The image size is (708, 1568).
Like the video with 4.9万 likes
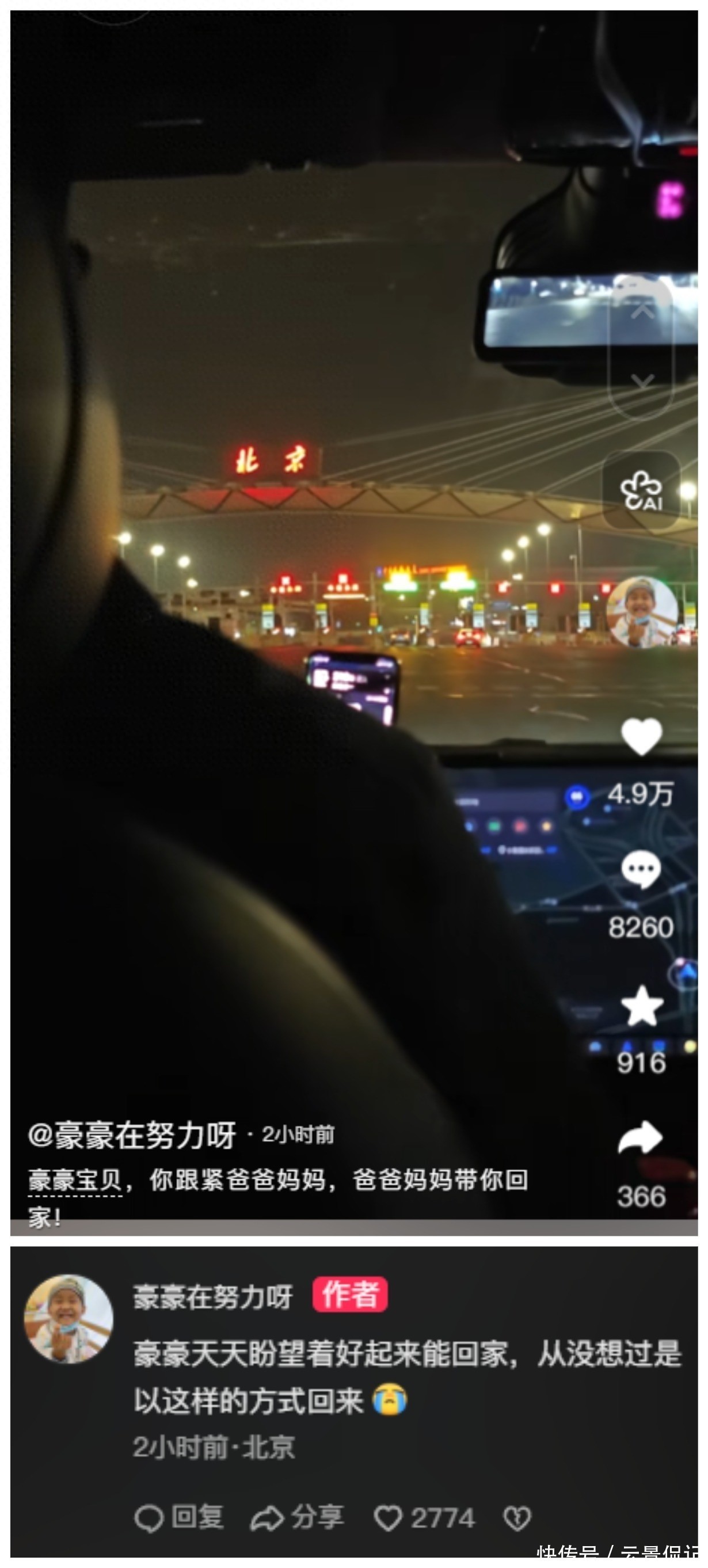click(x=641, y=736)
